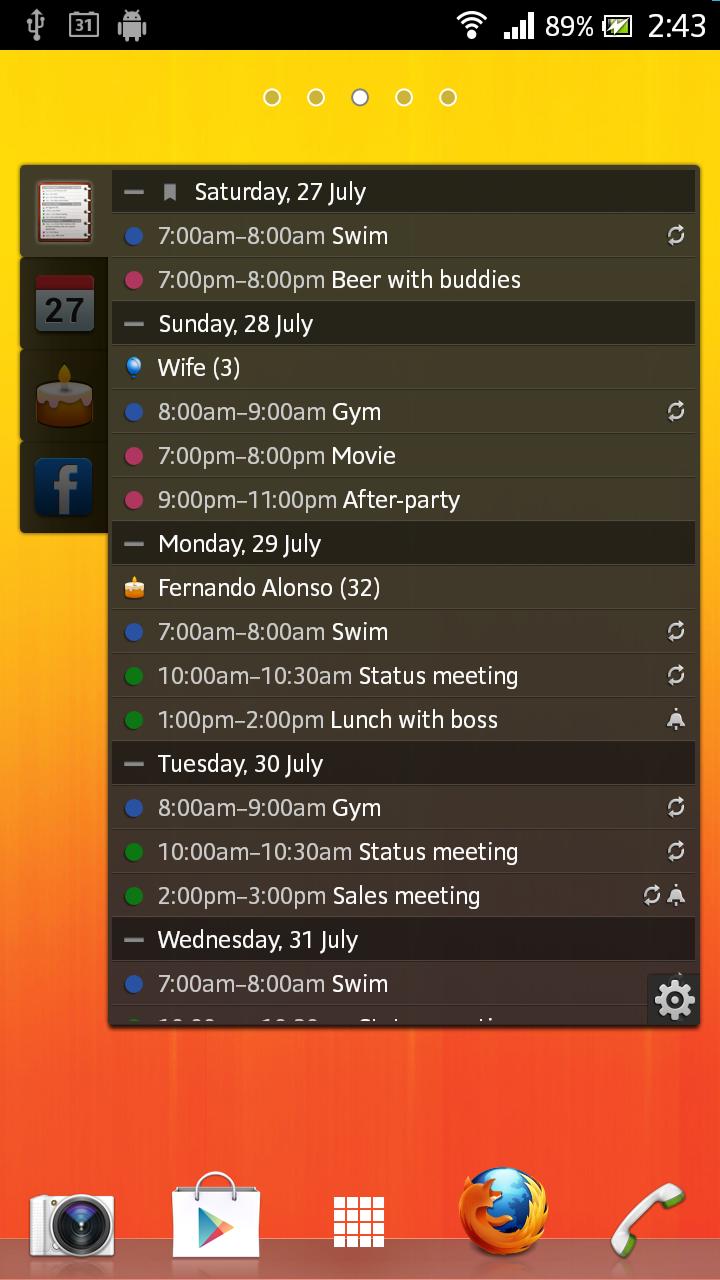Open Fernando Alonso (32) birthday entry

click(x=400, y=588)
